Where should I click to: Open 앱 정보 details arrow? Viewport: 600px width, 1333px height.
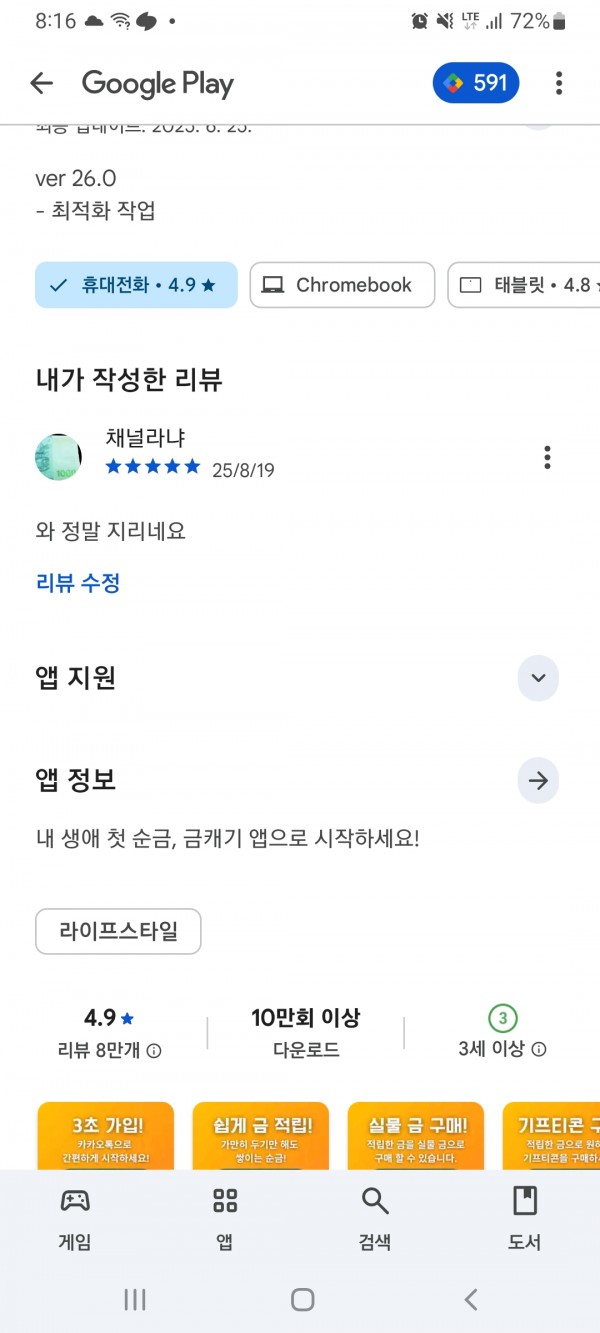pos(538,781)
